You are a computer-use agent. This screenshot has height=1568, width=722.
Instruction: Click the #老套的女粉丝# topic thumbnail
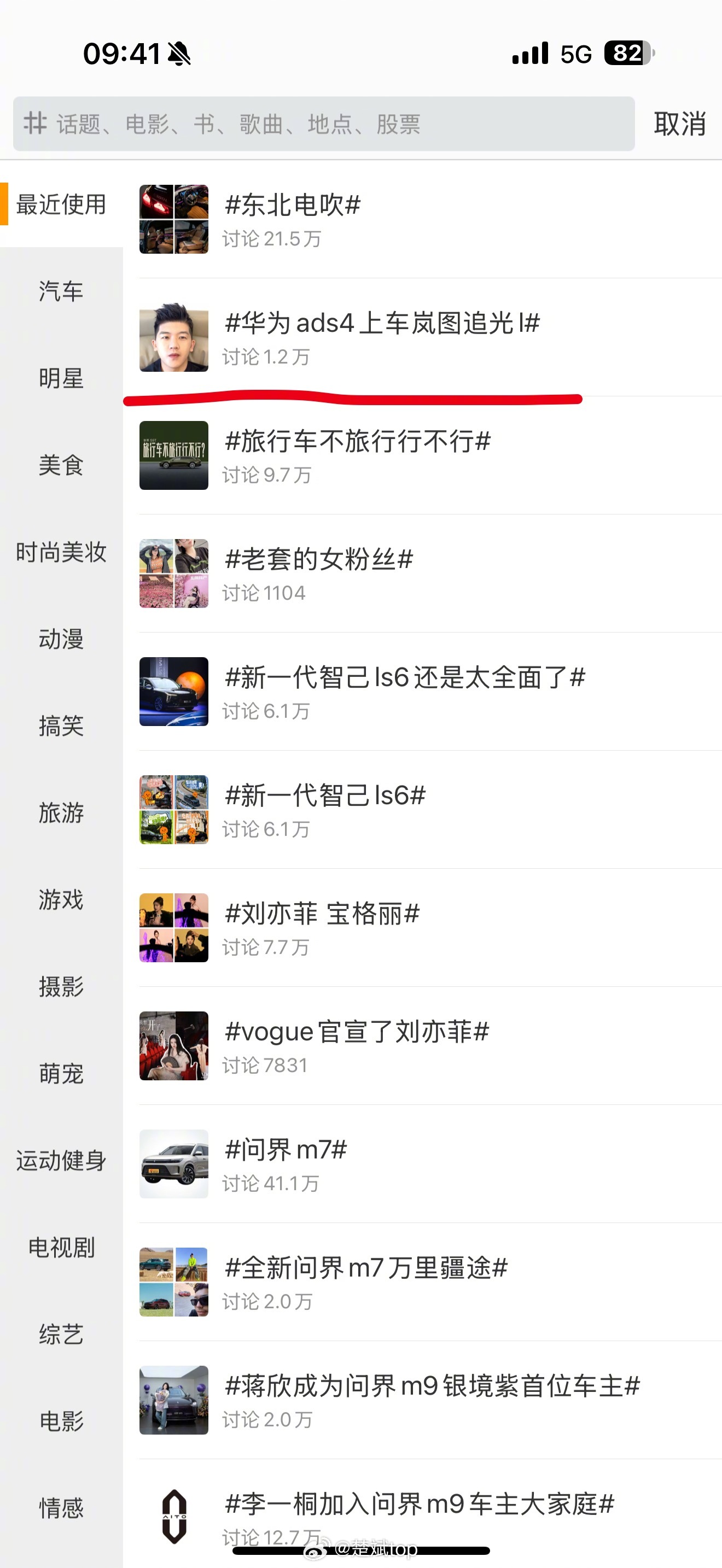click(x=173, y=572)
